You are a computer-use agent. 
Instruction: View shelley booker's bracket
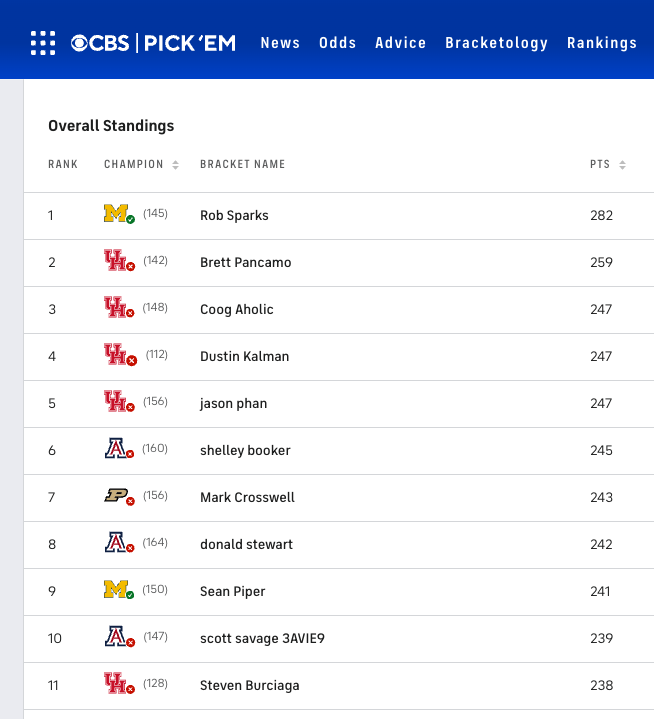tap(245, 451)
